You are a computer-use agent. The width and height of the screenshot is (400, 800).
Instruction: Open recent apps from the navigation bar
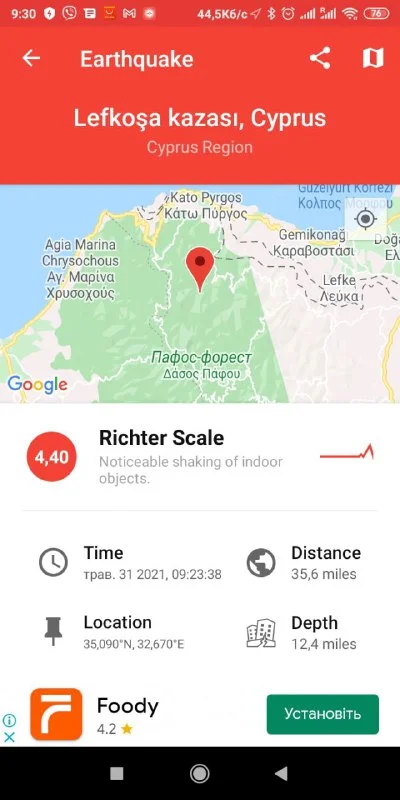[x=117, y=774]
